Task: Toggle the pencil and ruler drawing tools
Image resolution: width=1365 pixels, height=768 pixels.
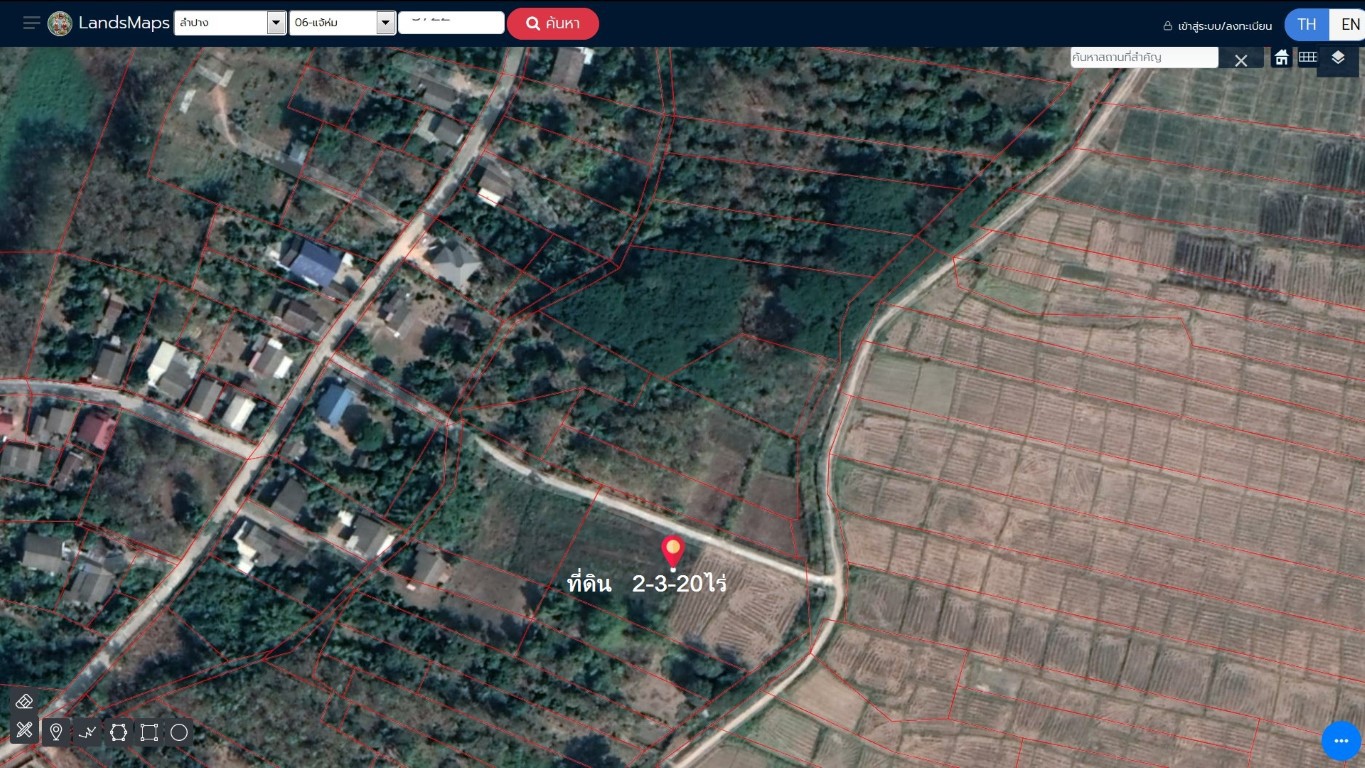Action: [25, 730]
